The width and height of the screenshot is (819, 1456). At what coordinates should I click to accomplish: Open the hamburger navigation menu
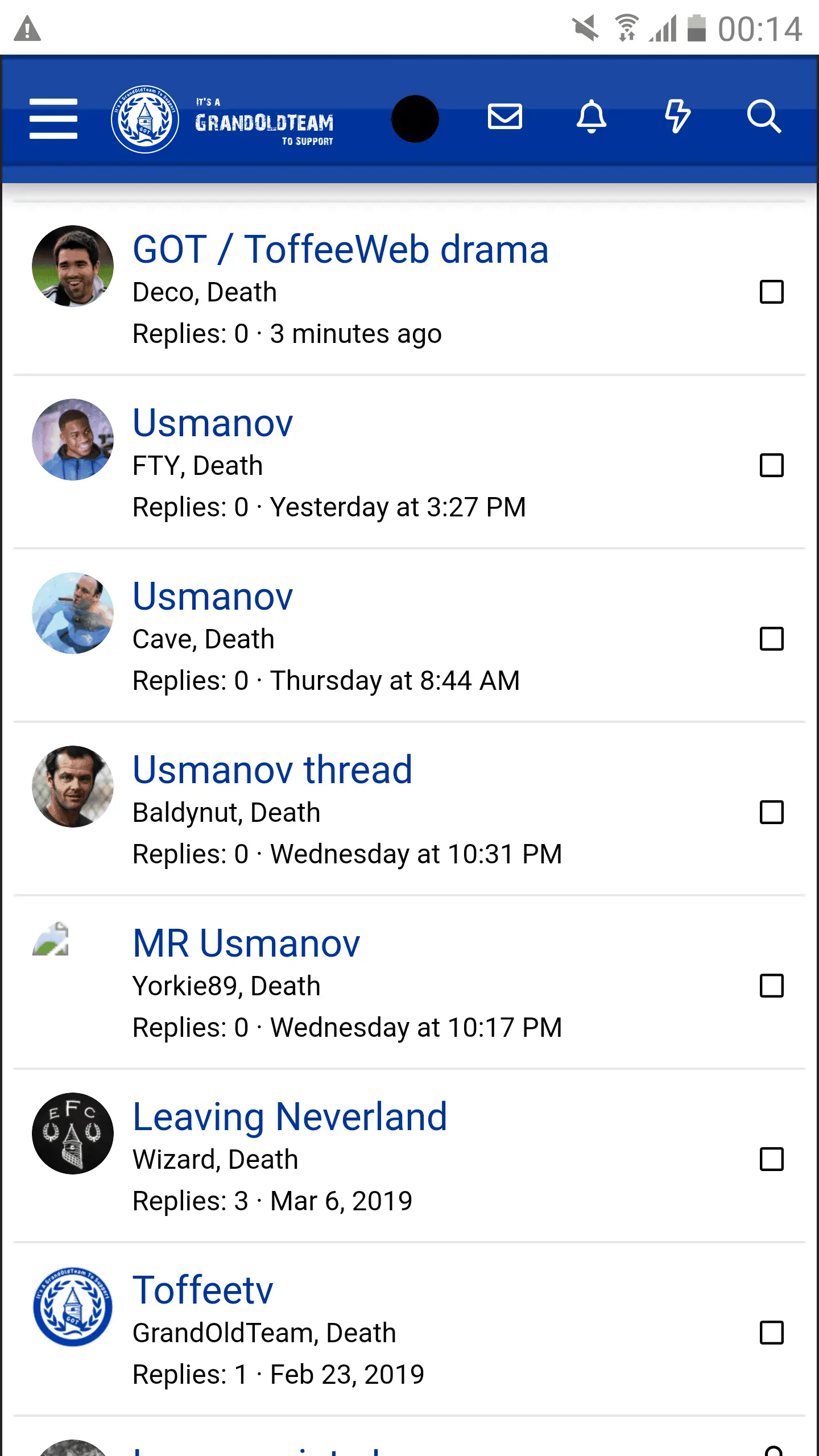(x=53, y=118)
